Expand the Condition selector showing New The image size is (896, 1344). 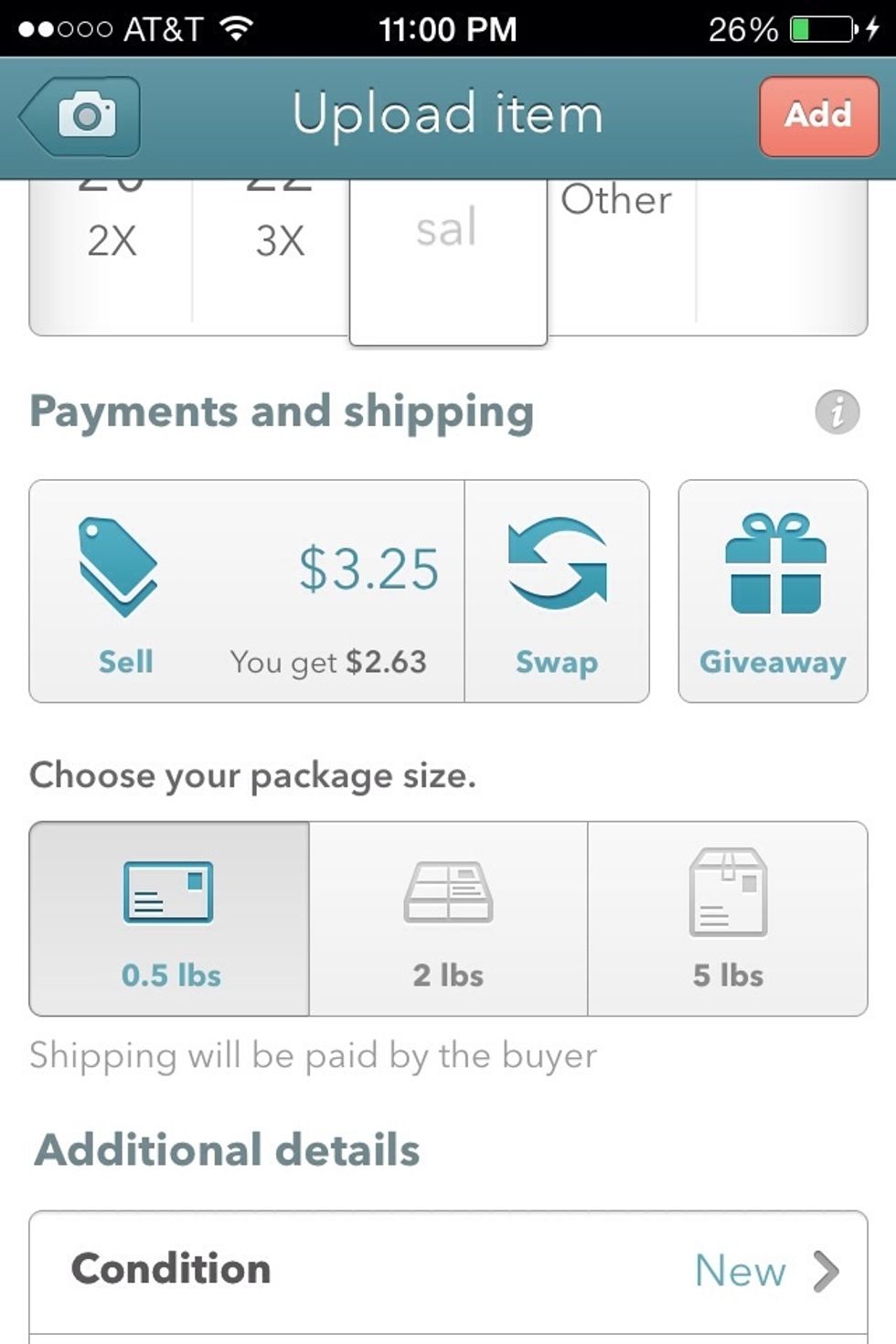448,1269
